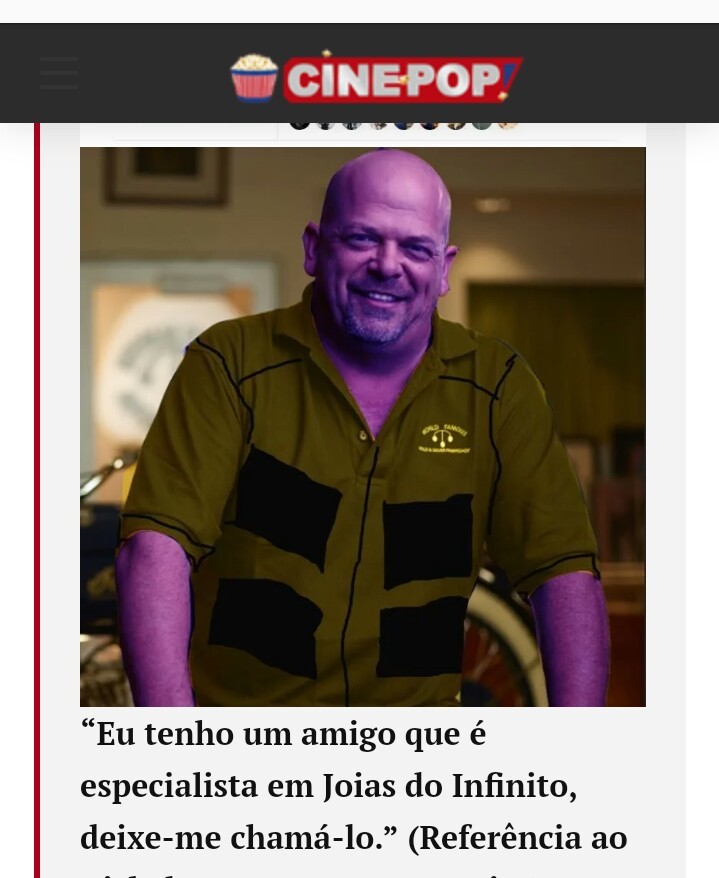Open the hamburger drawer menu
The width and height of the screenshot is (719, 878).
coord(59,73)
